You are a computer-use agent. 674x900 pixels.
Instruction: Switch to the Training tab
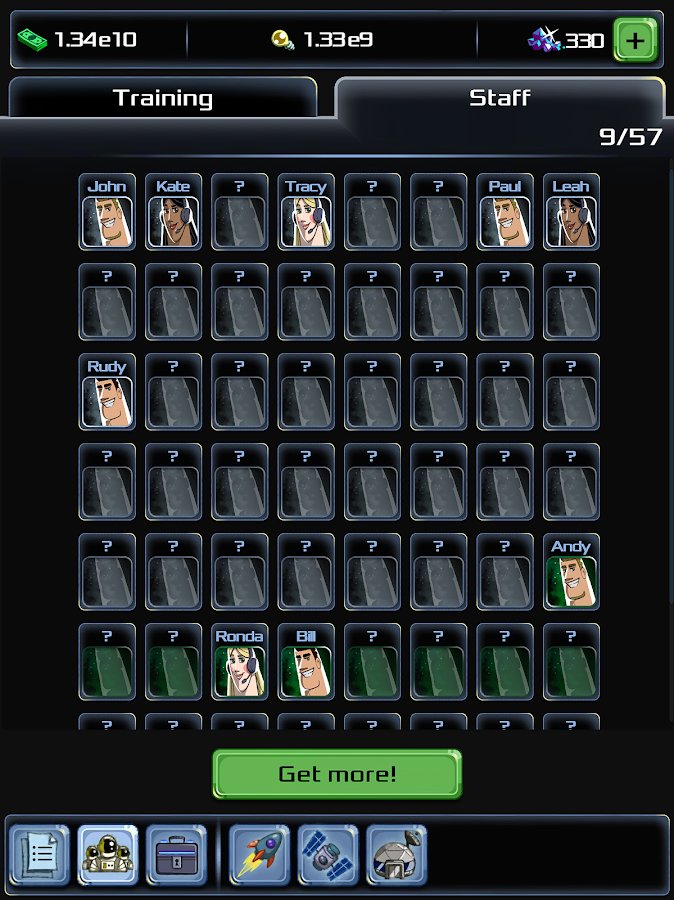pyautogui.click(x=163, y=98)
